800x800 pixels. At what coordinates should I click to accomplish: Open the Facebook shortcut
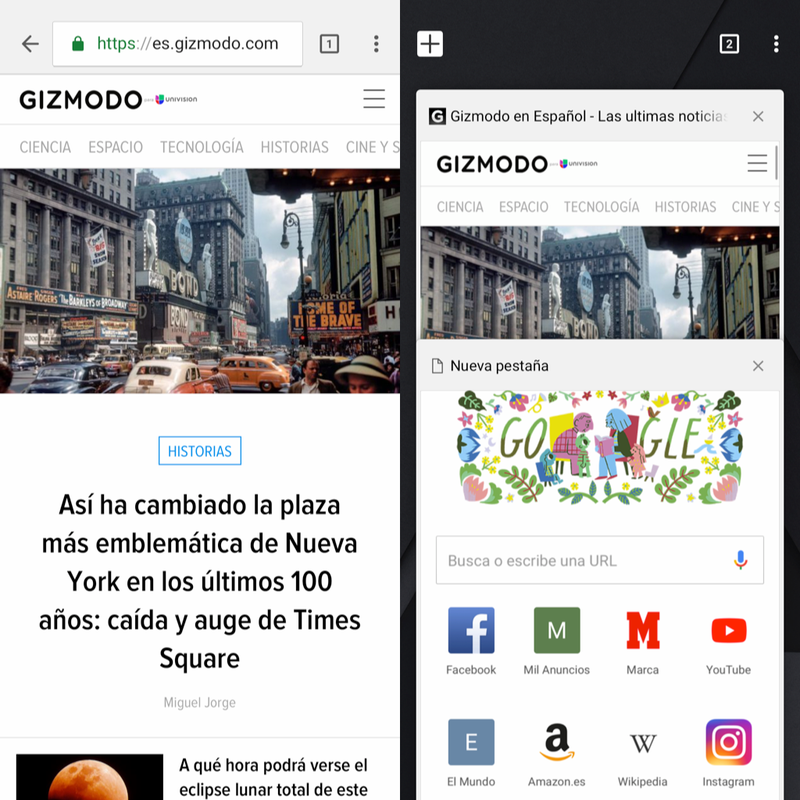pos(471,640)
